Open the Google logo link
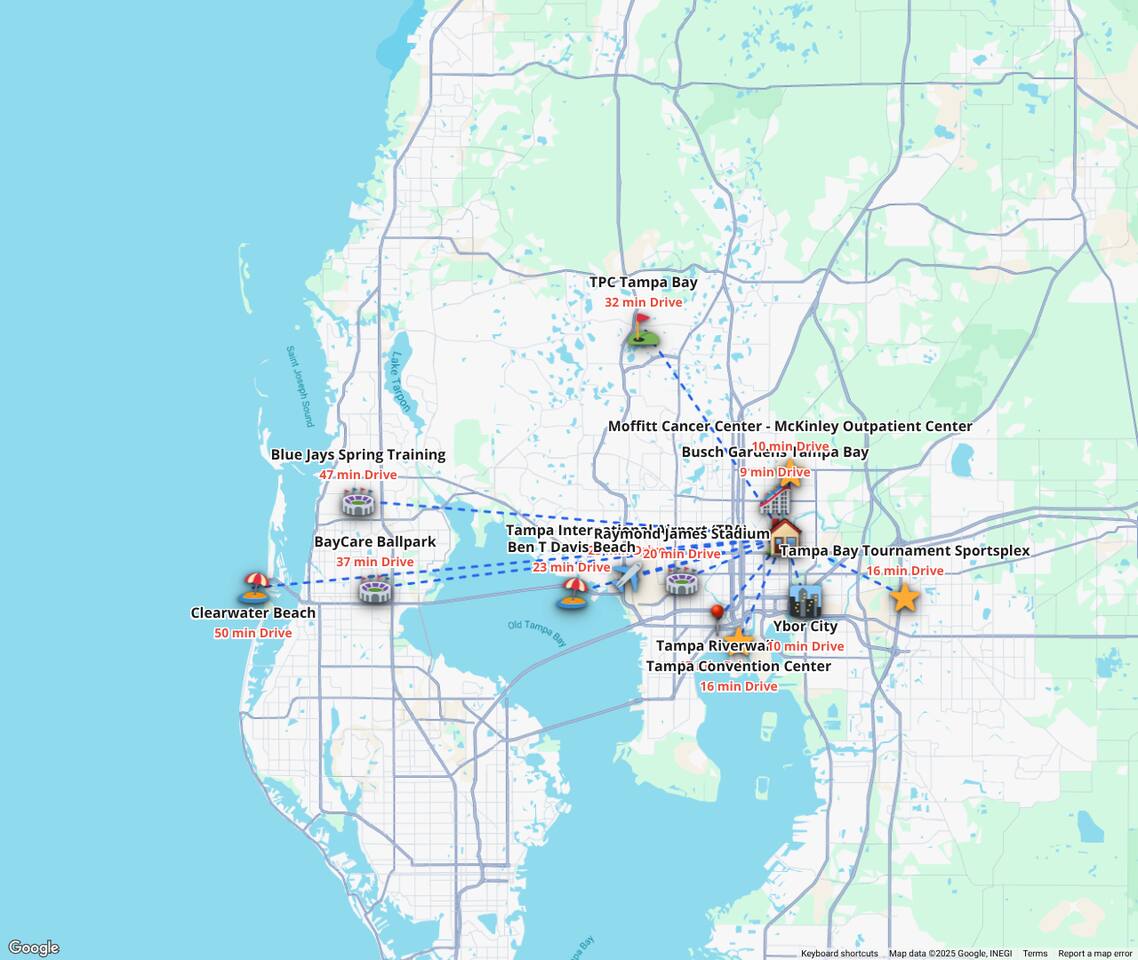Viewport: 1138px width, 960px height. coord(34,947)
